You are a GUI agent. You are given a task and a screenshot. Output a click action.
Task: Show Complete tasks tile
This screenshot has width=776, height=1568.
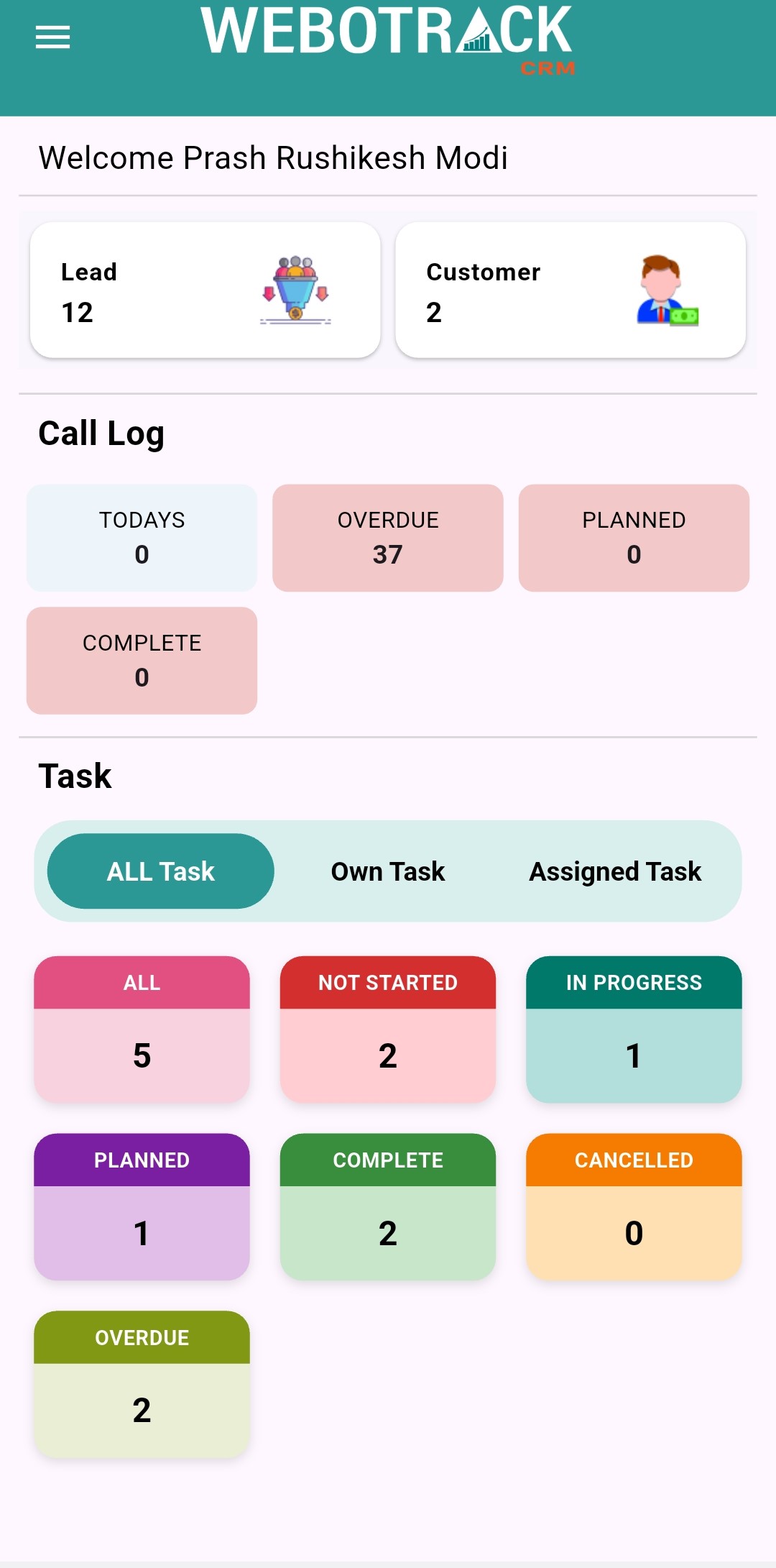point(387,1206)
